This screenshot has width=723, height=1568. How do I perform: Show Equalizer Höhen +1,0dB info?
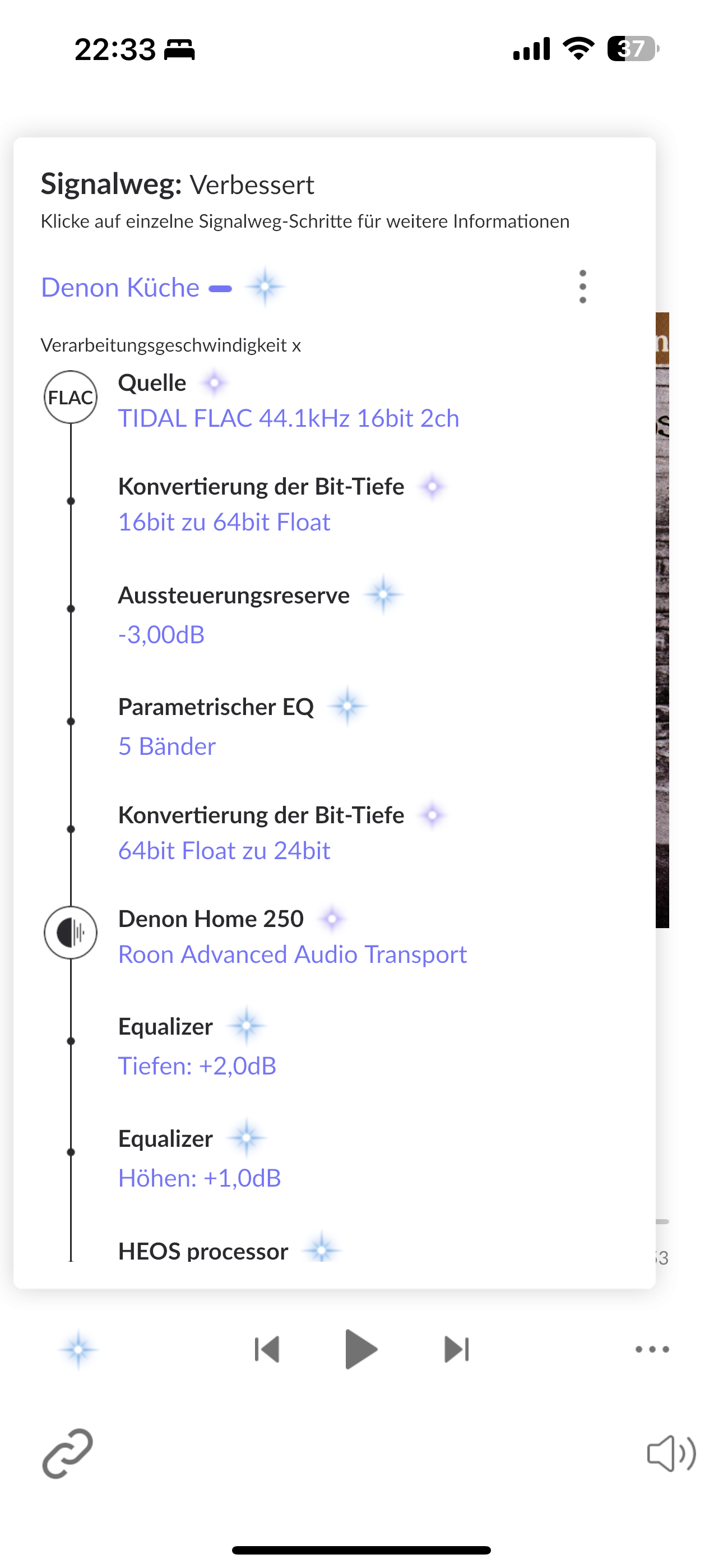click(200, 1157)
